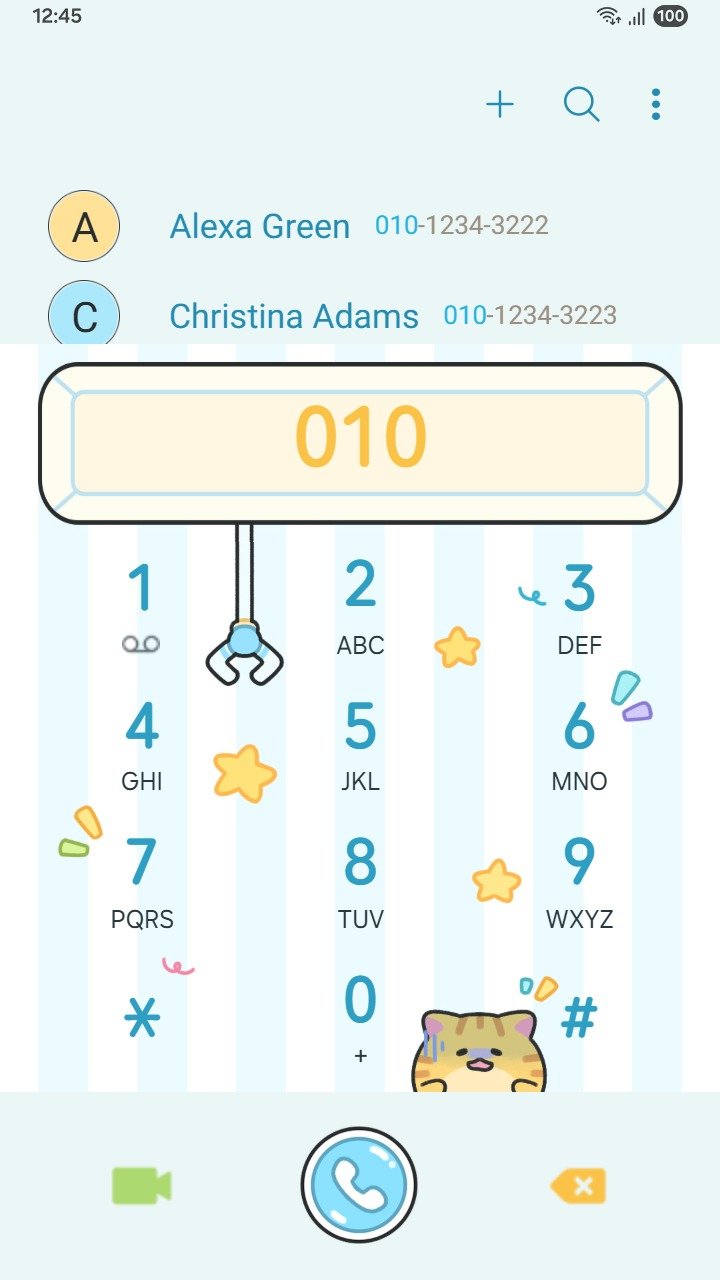This screenshot has height=1280, width=720.
Task: Call the dialed number
Action: 359,1186
